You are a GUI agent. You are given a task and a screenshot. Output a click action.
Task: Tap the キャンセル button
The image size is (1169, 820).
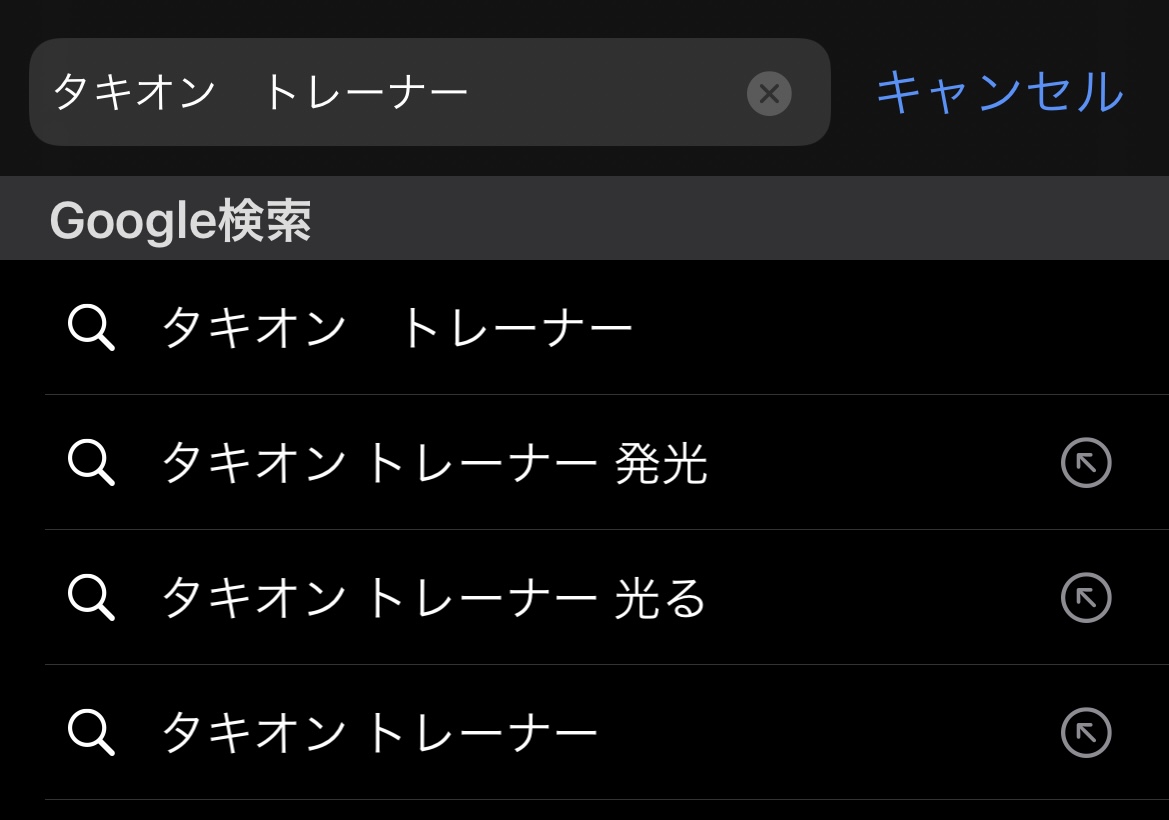[x=1000, y=92]
